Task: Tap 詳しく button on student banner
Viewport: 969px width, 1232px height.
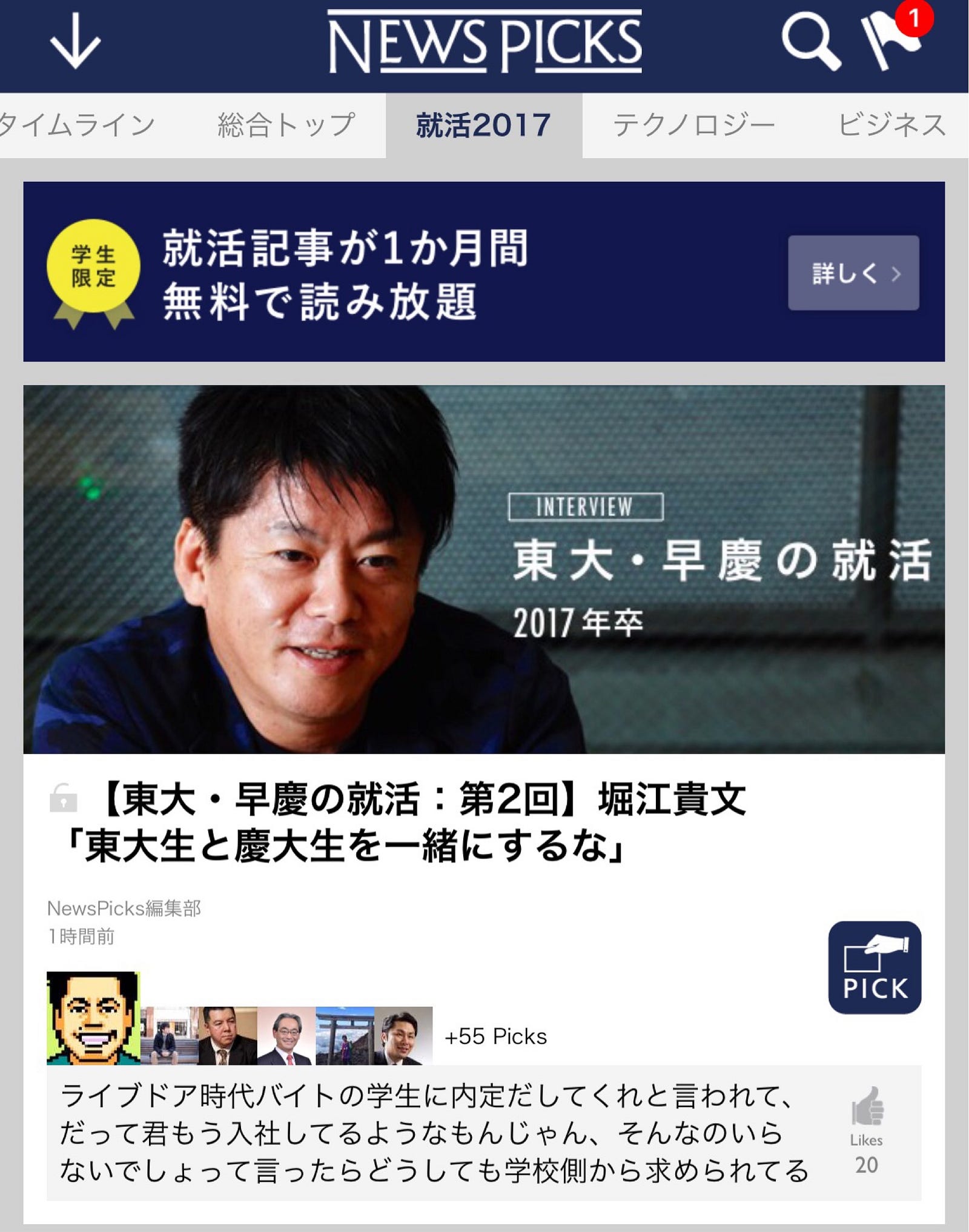Action: (853, 273)
